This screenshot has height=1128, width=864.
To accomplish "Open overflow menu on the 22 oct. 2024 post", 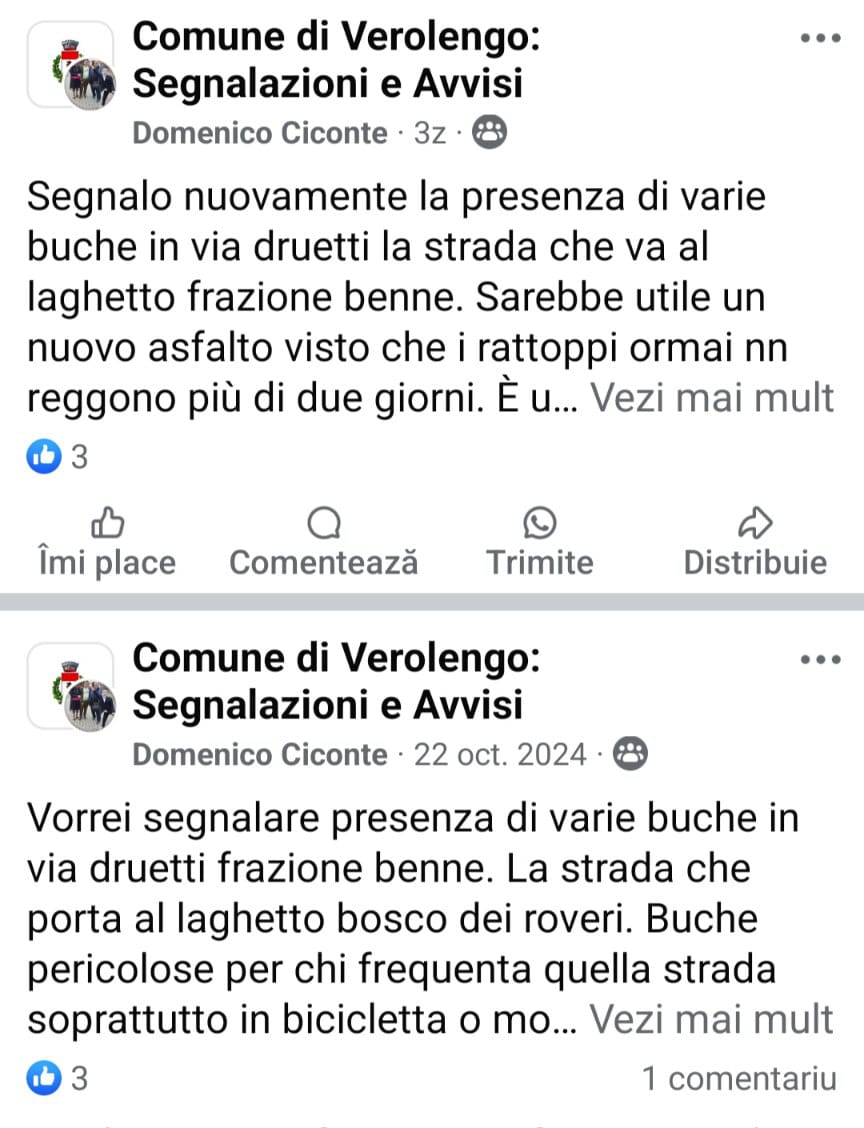I will click(821, 660).
